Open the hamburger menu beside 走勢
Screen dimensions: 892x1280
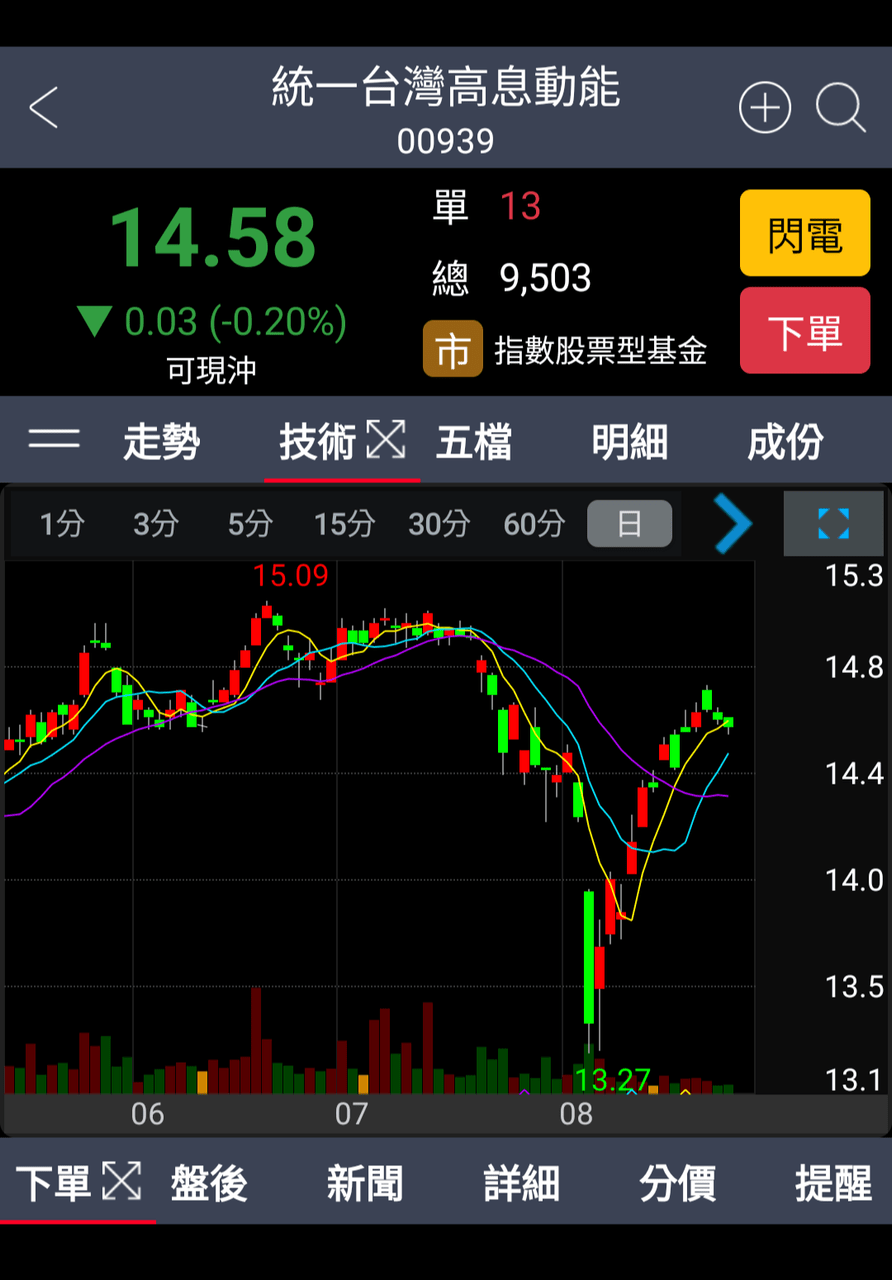tap(54, 440)
